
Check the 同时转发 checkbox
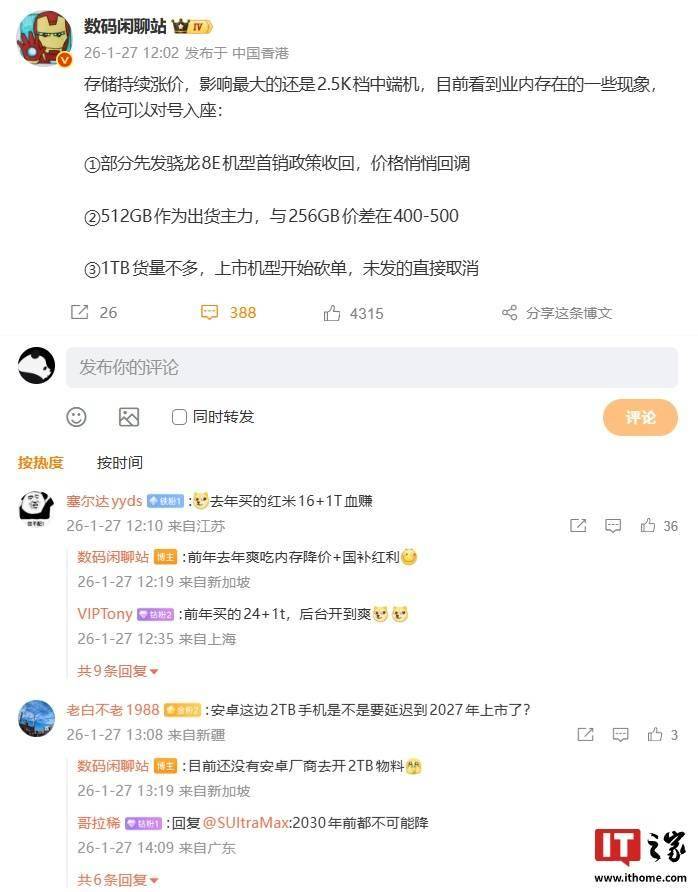(x=180, y=417)
